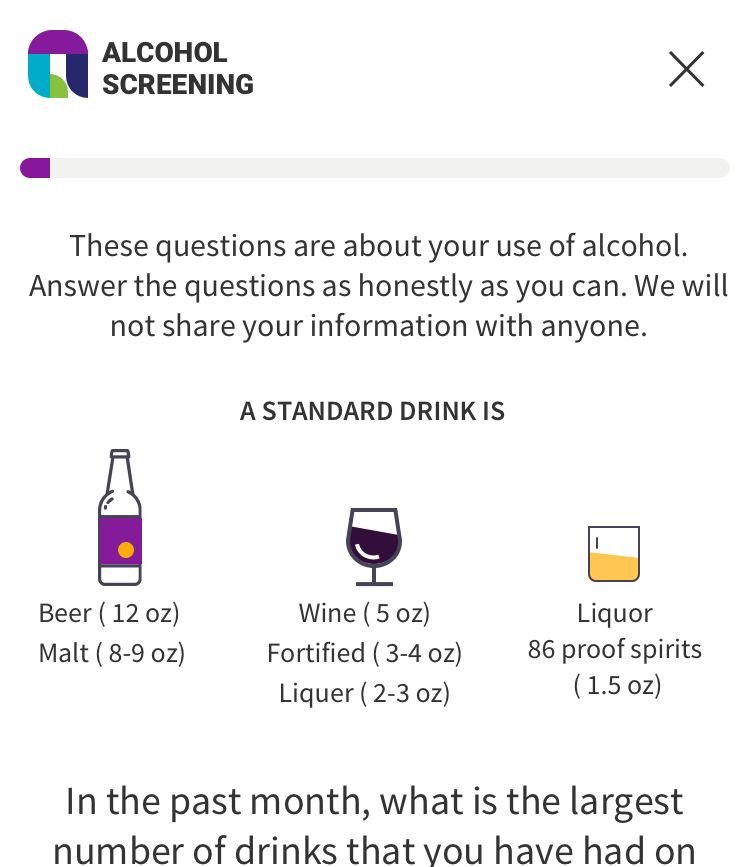Viewport: 750px width, 867px height.
Task: Click the survey progress bar
Action: click(x=375, y=166)
